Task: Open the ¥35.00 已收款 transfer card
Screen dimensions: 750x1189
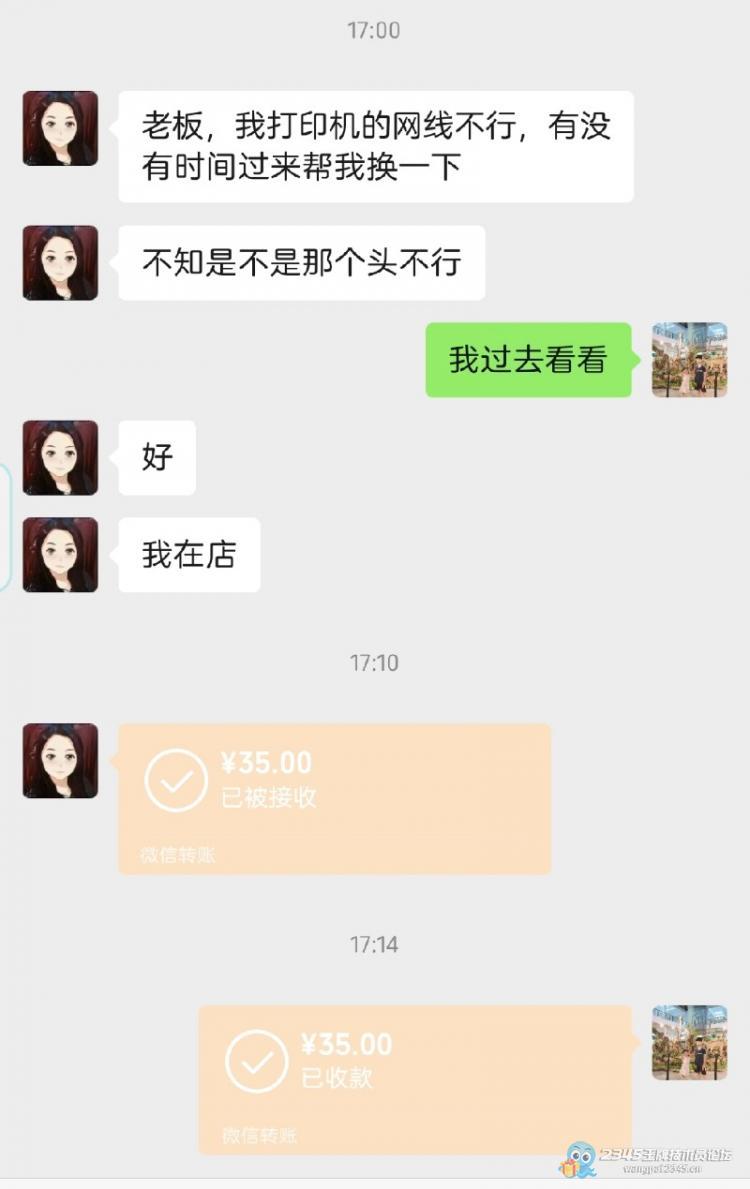Action: point(415,1079)
